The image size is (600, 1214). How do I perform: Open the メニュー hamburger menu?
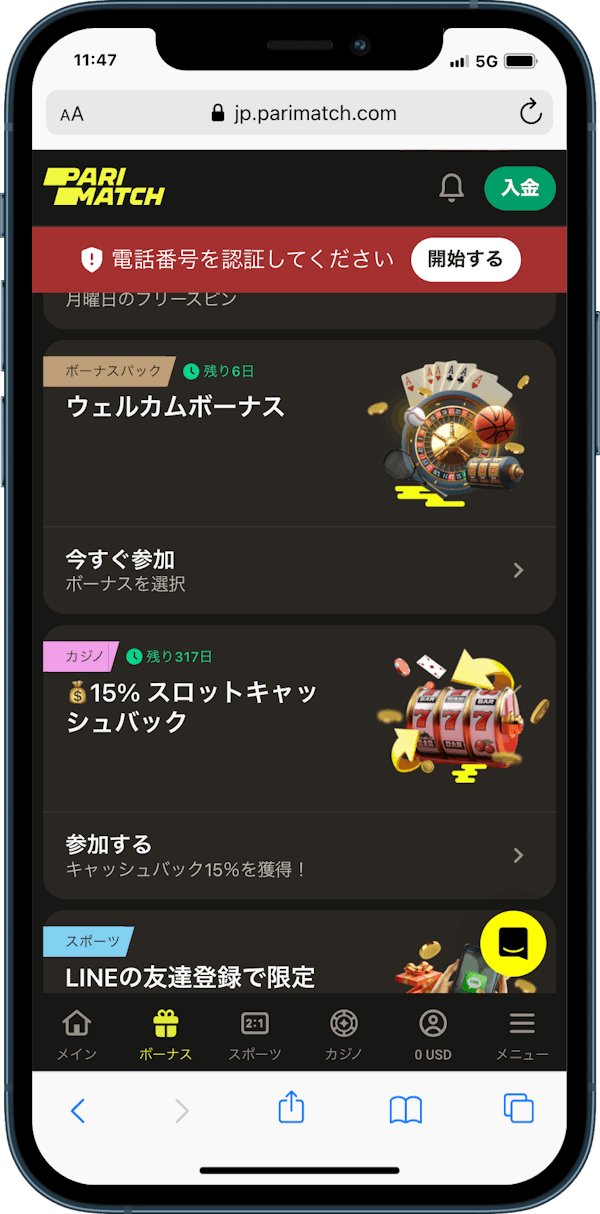click(x=522, y=1034)
